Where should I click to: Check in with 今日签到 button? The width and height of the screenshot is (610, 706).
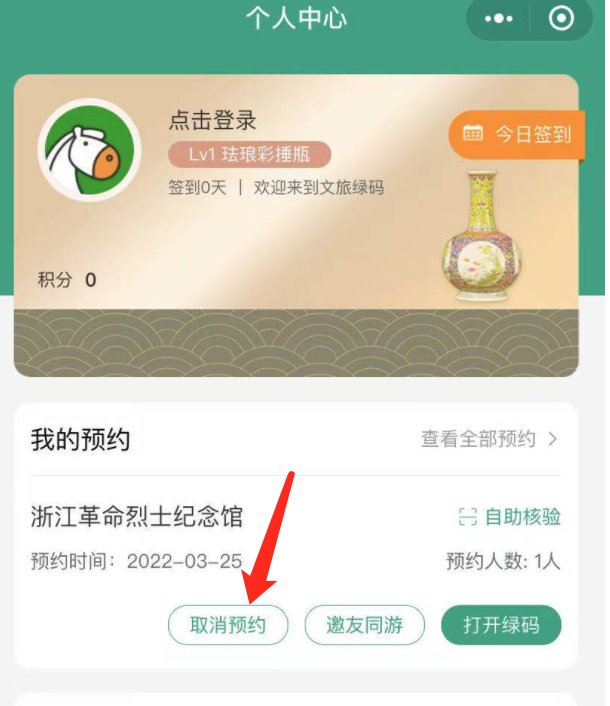pos(517,134)
